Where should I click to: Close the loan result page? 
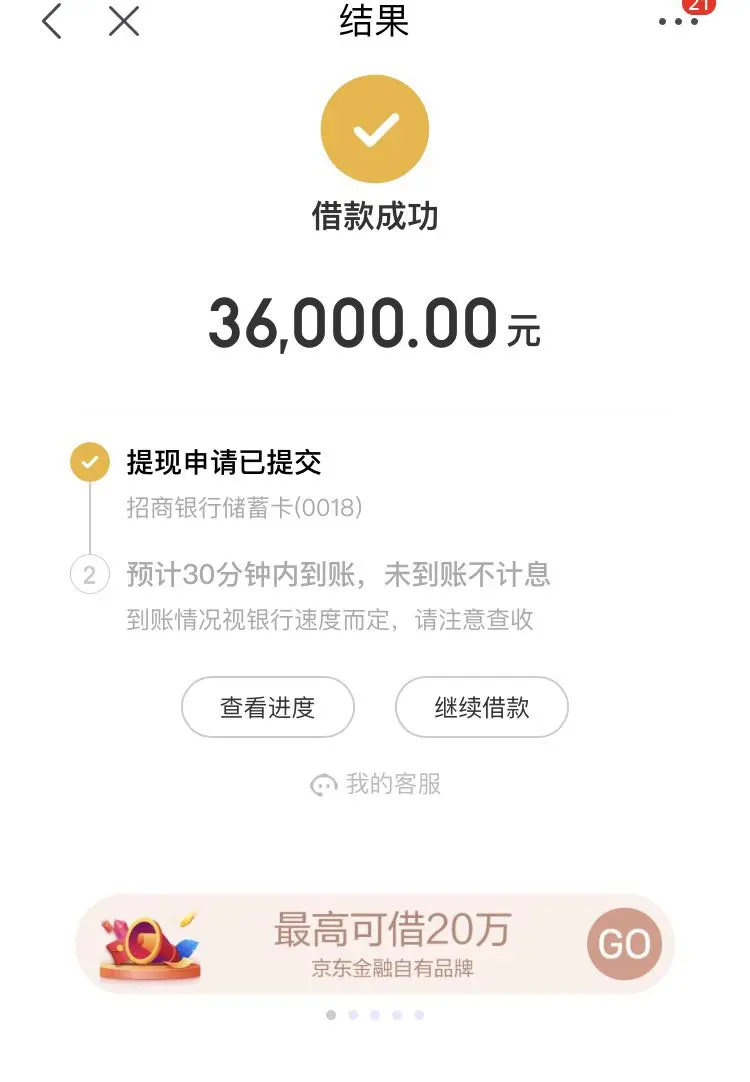point(124,21)
